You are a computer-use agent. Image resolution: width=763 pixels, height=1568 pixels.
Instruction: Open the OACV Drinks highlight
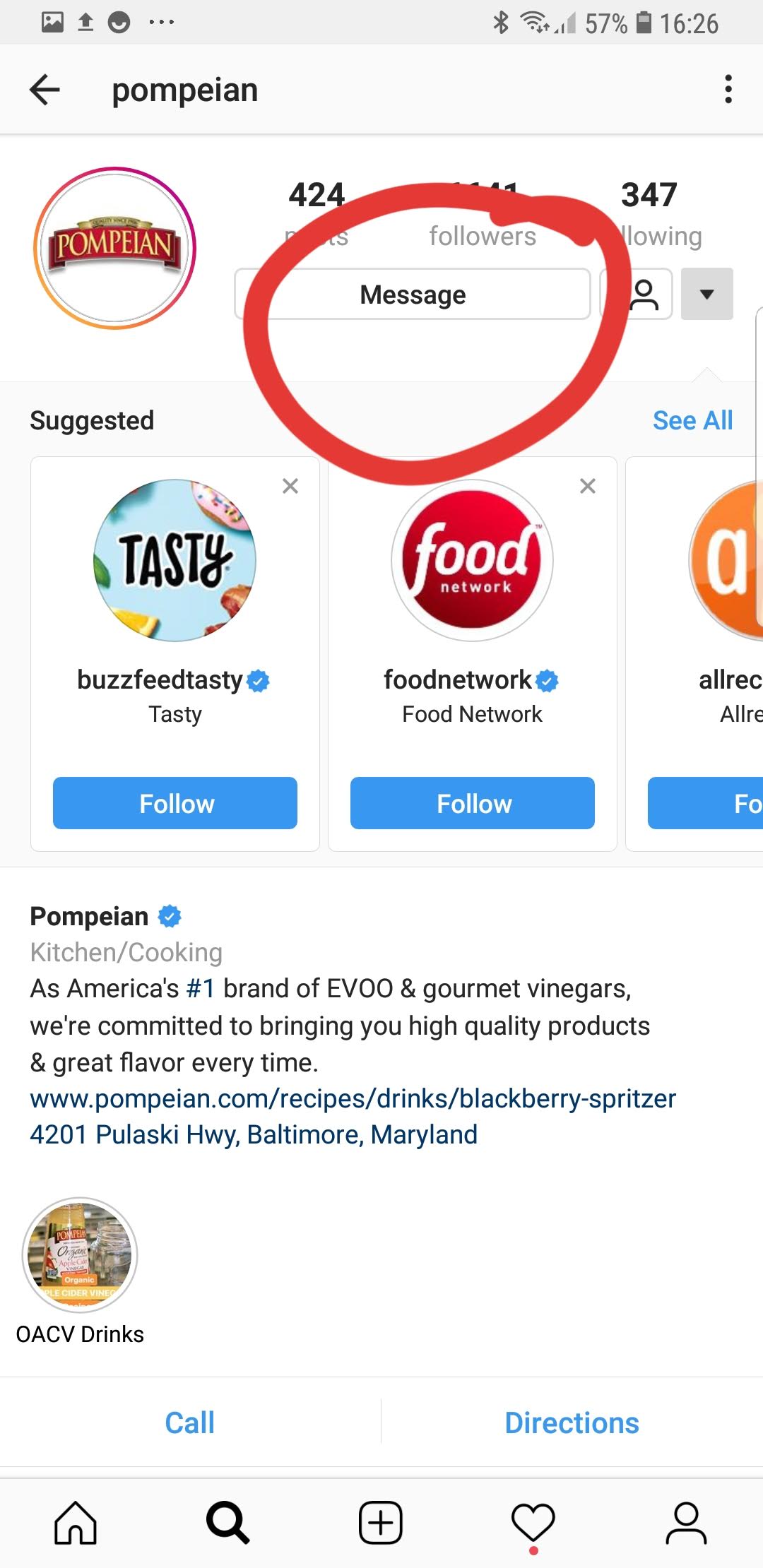(80, 1255)
